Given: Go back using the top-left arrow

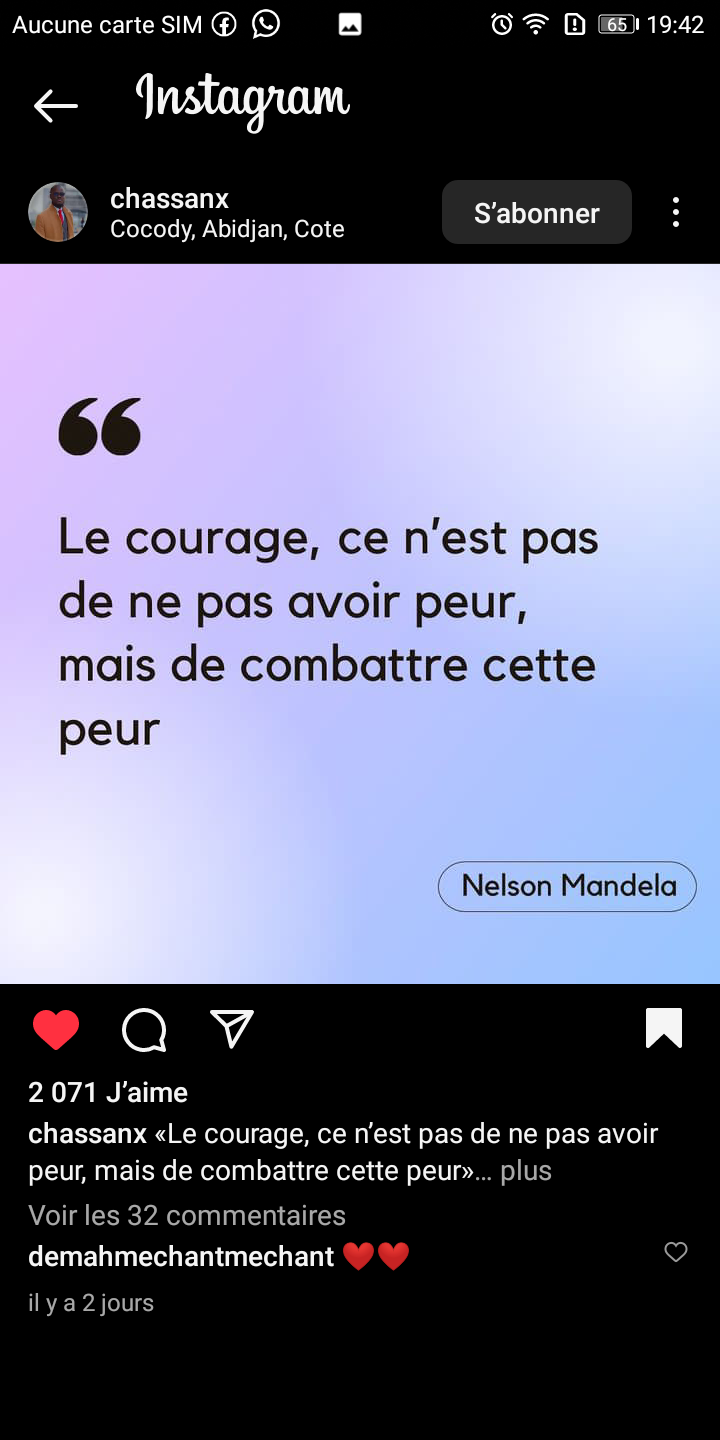Looking at the screenshot, I should [55, 105].
